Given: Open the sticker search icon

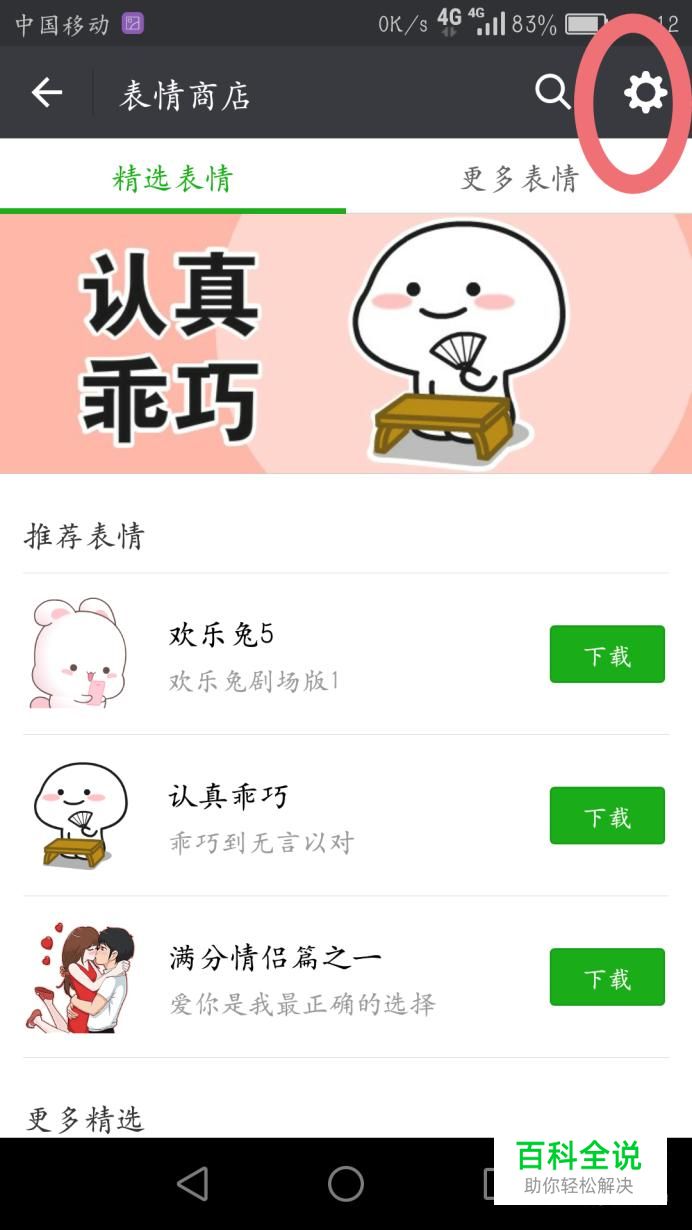Looking at the screenshot, I should [552, 92].
